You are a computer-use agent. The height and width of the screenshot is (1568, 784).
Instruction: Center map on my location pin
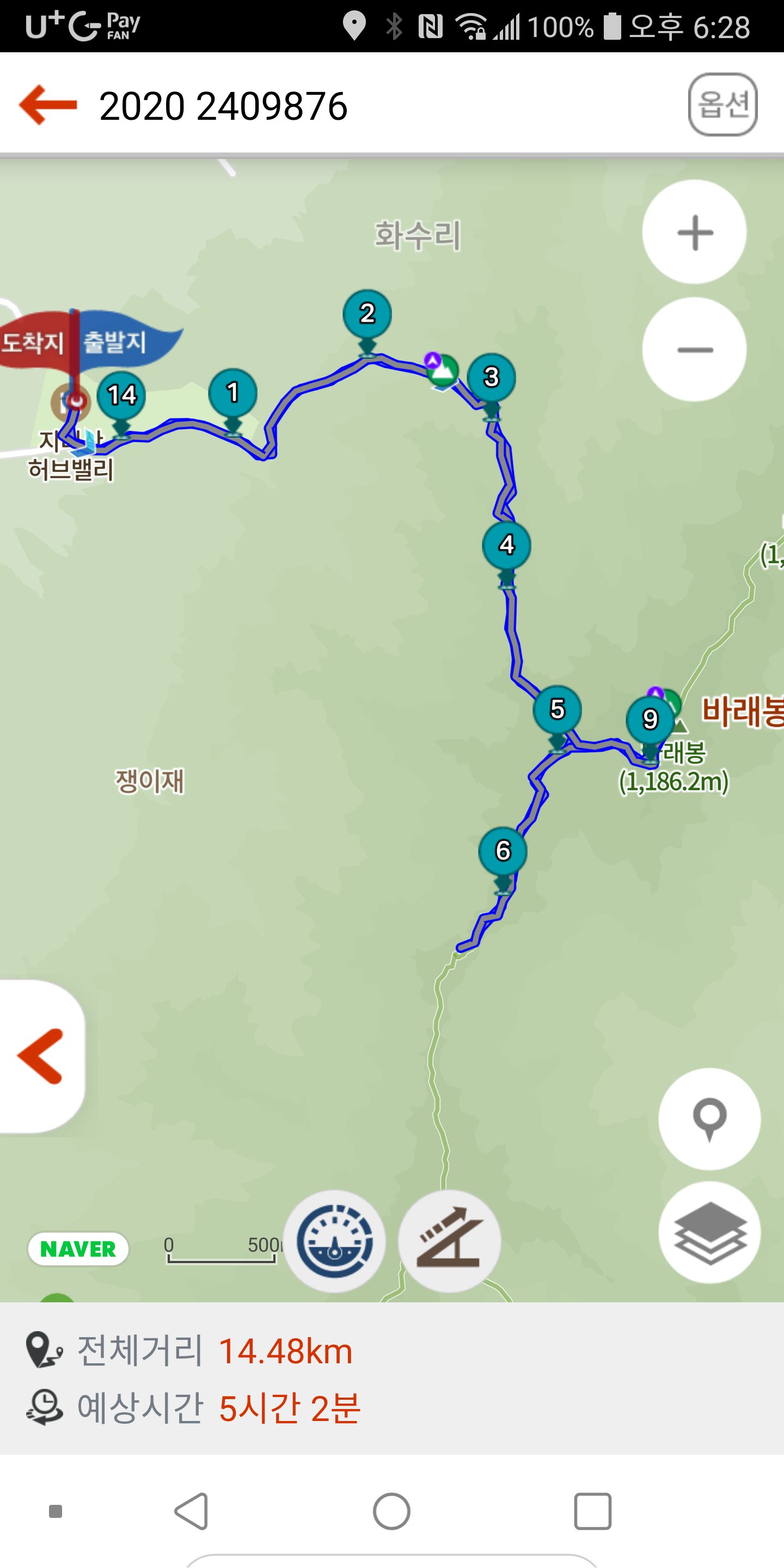click(709, 1119)
